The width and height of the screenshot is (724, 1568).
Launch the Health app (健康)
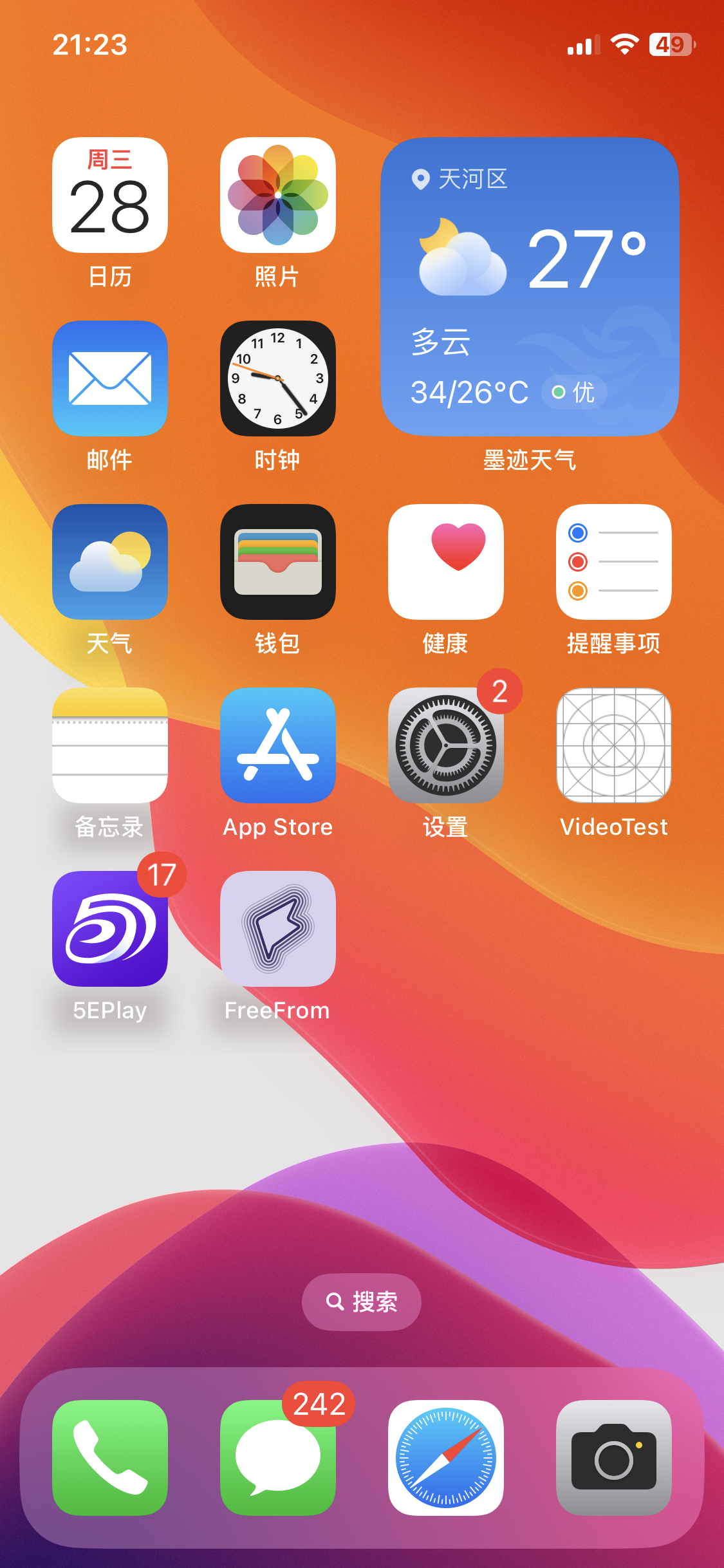(x=446, y=562)
